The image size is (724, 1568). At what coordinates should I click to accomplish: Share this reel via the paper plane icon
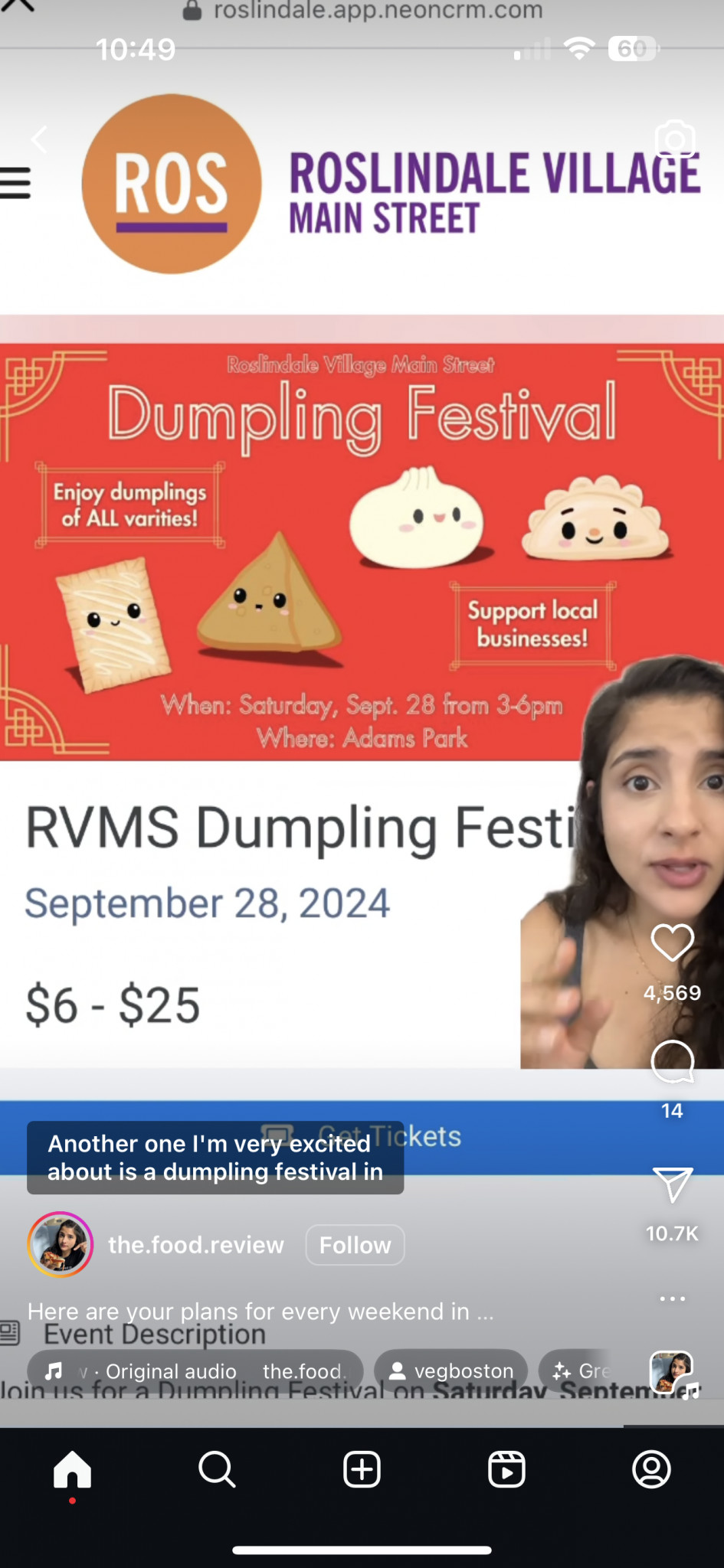coord(672,1184)
